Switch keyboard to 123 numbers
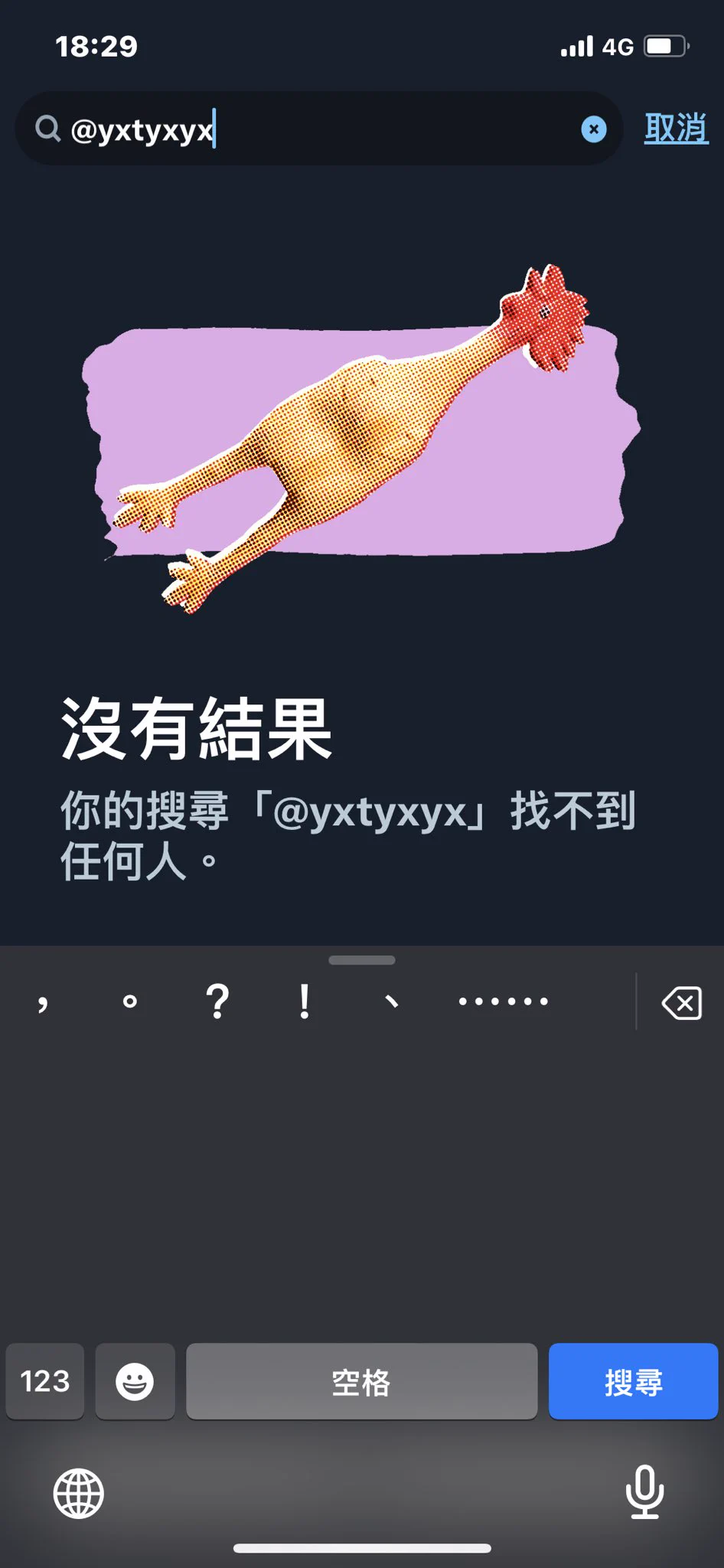The width and height of the screenshot is (724, 1568). pos(45,1382)
